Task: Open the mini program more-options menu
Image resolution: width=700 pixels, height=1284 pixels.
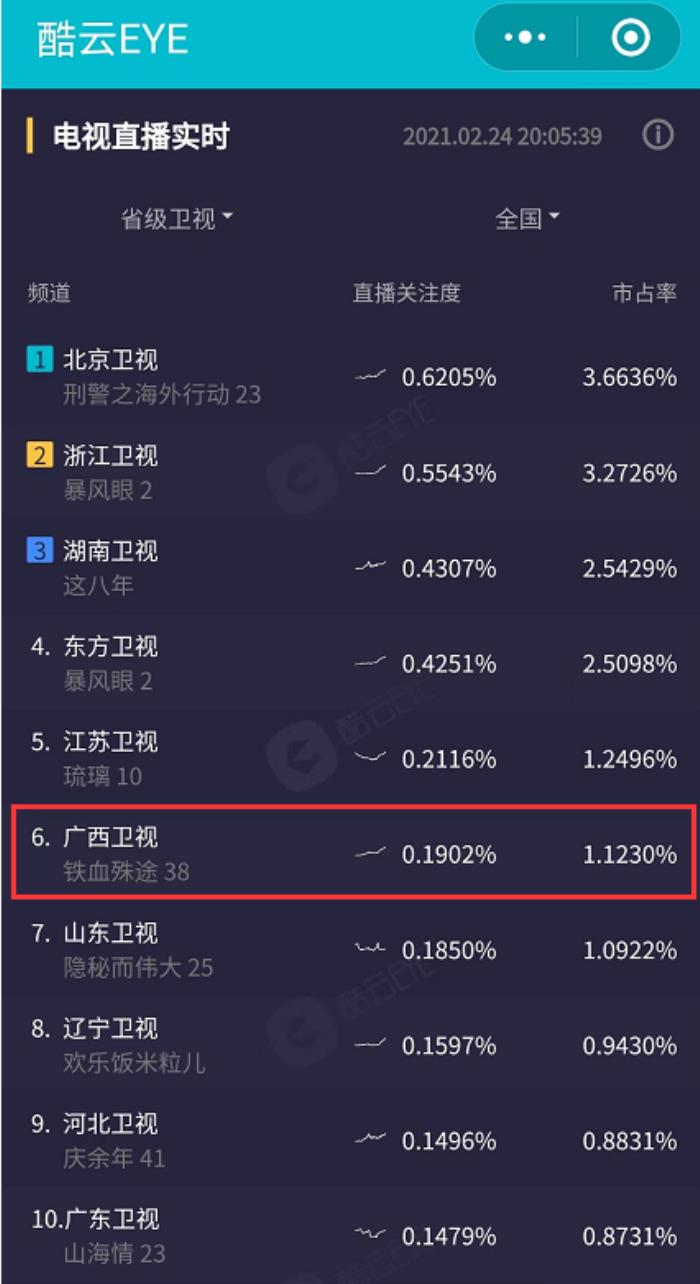Action: coord(525,38)
